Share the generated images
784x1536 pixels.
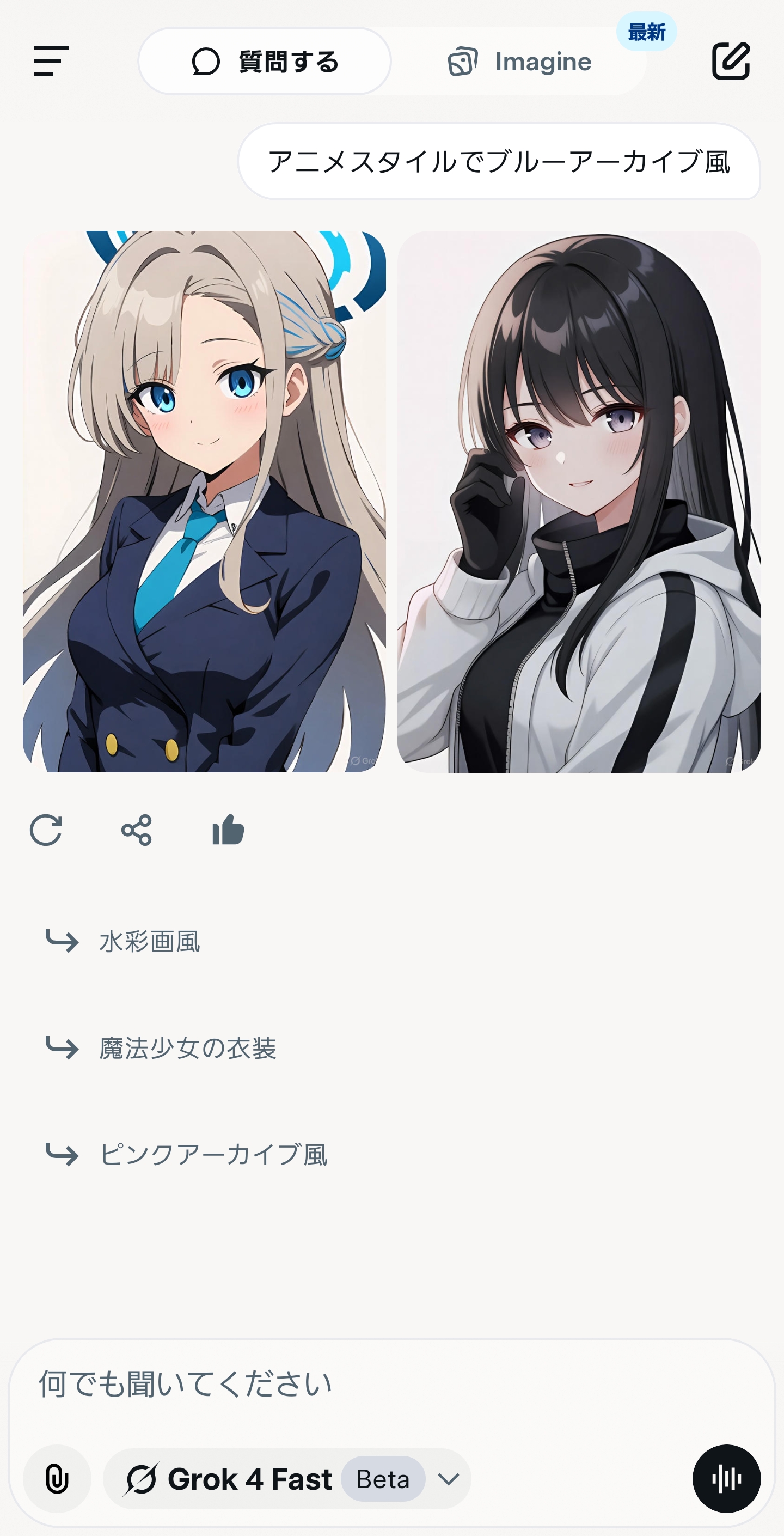click(137, 830)
